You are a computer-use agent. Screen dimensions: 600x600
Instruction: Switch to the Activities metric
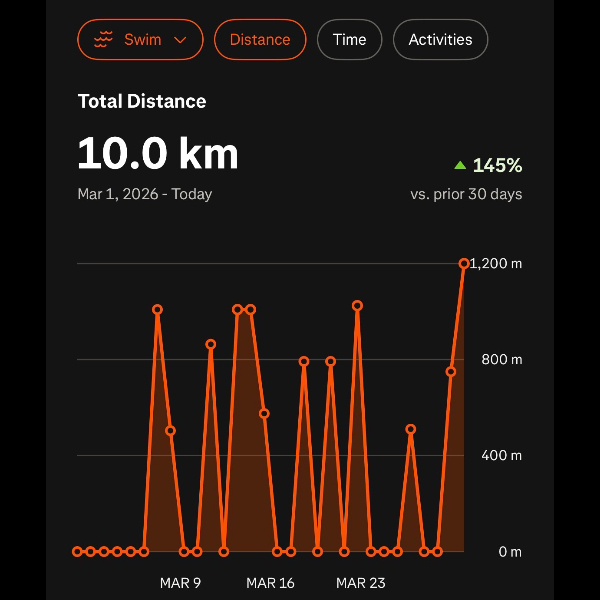click(440, 40)
